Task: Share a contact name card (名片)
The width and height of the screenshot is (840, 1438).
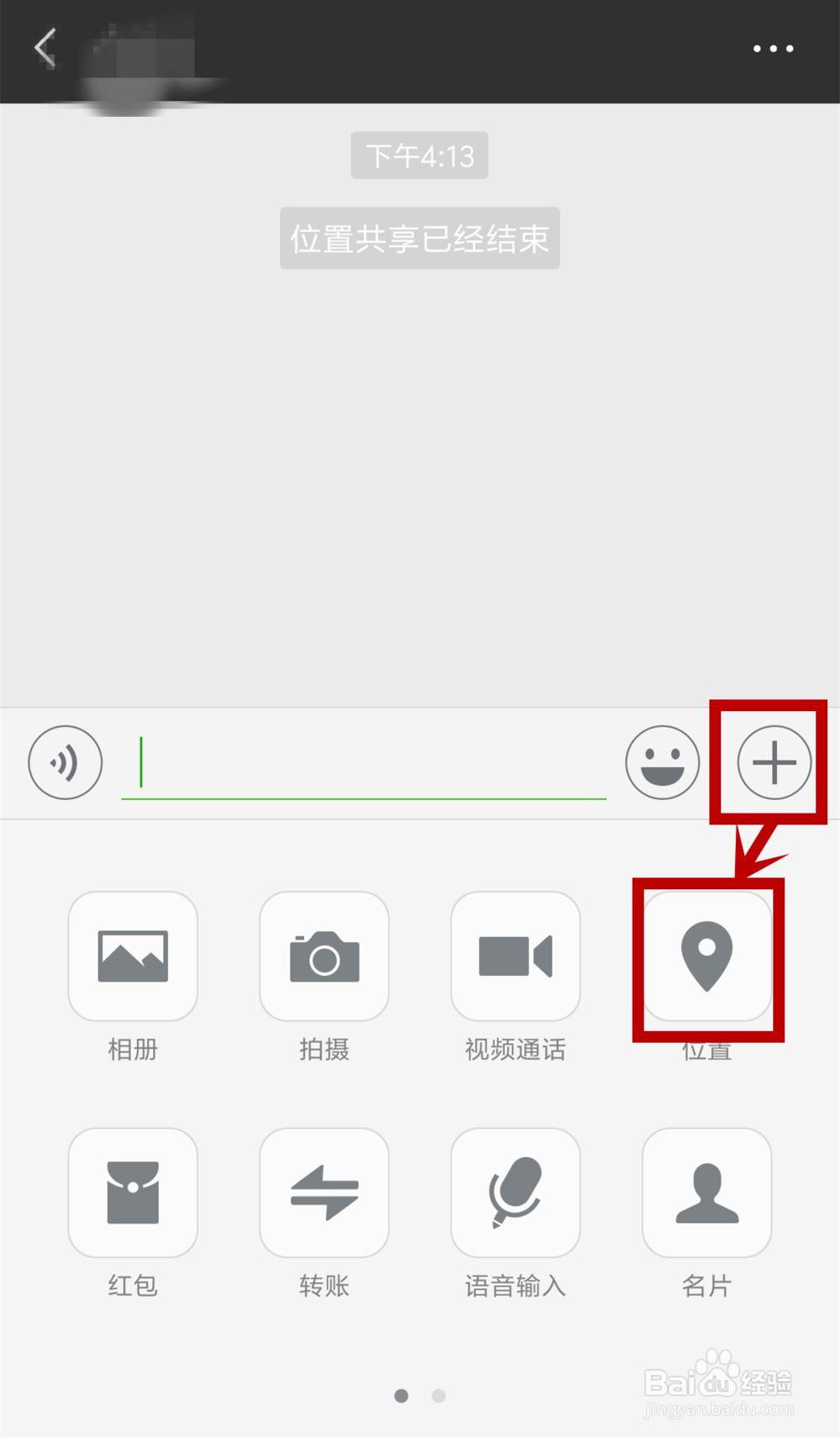Action: coord(706,1193)
